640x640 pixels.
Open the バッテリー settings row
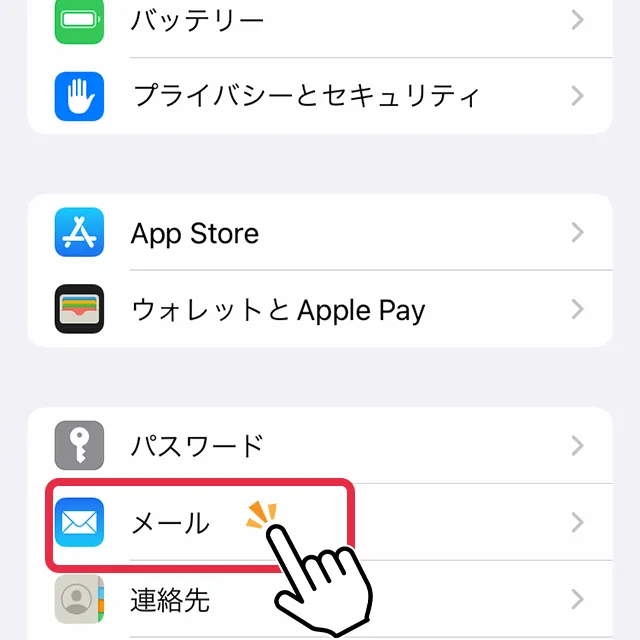click(320, 20)
